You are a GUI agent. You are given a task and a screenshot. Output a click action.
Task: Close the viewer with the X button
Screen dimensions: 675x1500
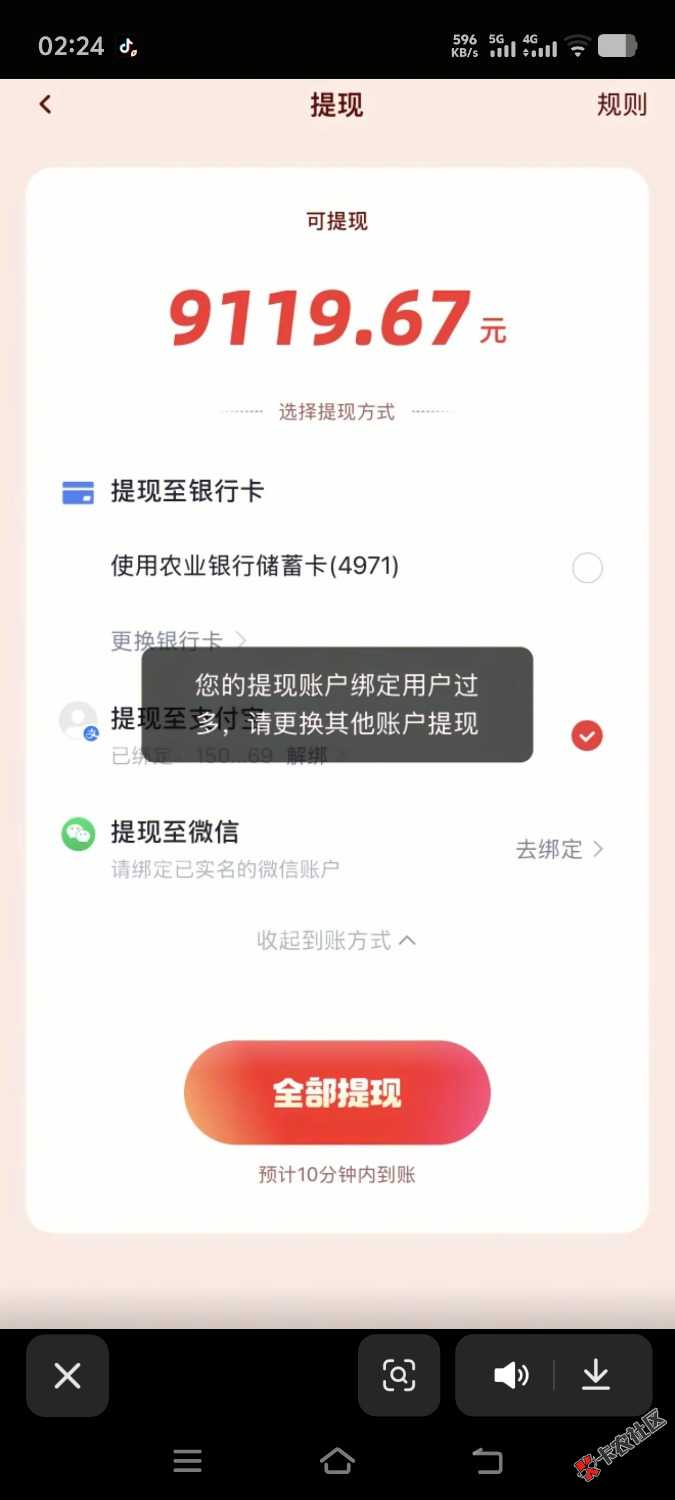pos(67,1376)
